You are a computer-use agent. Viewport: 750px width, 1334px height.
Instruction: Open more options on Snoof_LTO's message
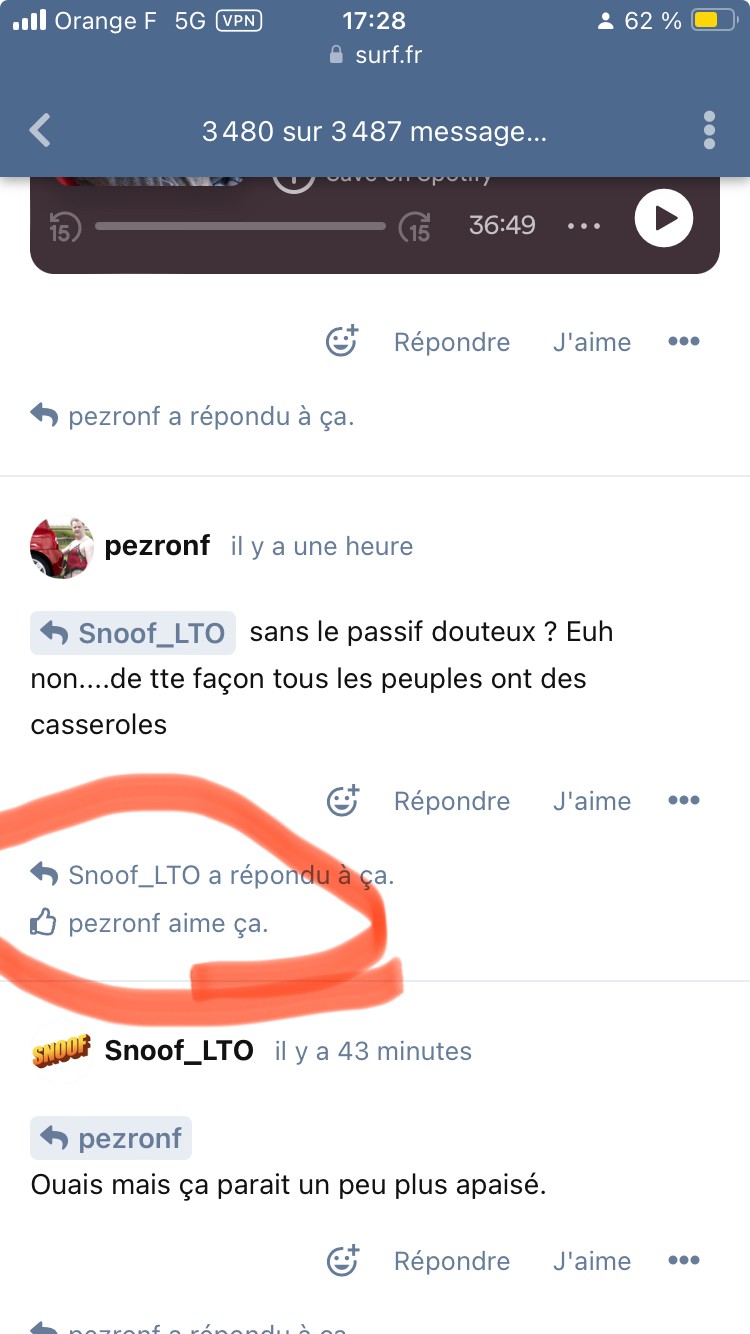683,1260
